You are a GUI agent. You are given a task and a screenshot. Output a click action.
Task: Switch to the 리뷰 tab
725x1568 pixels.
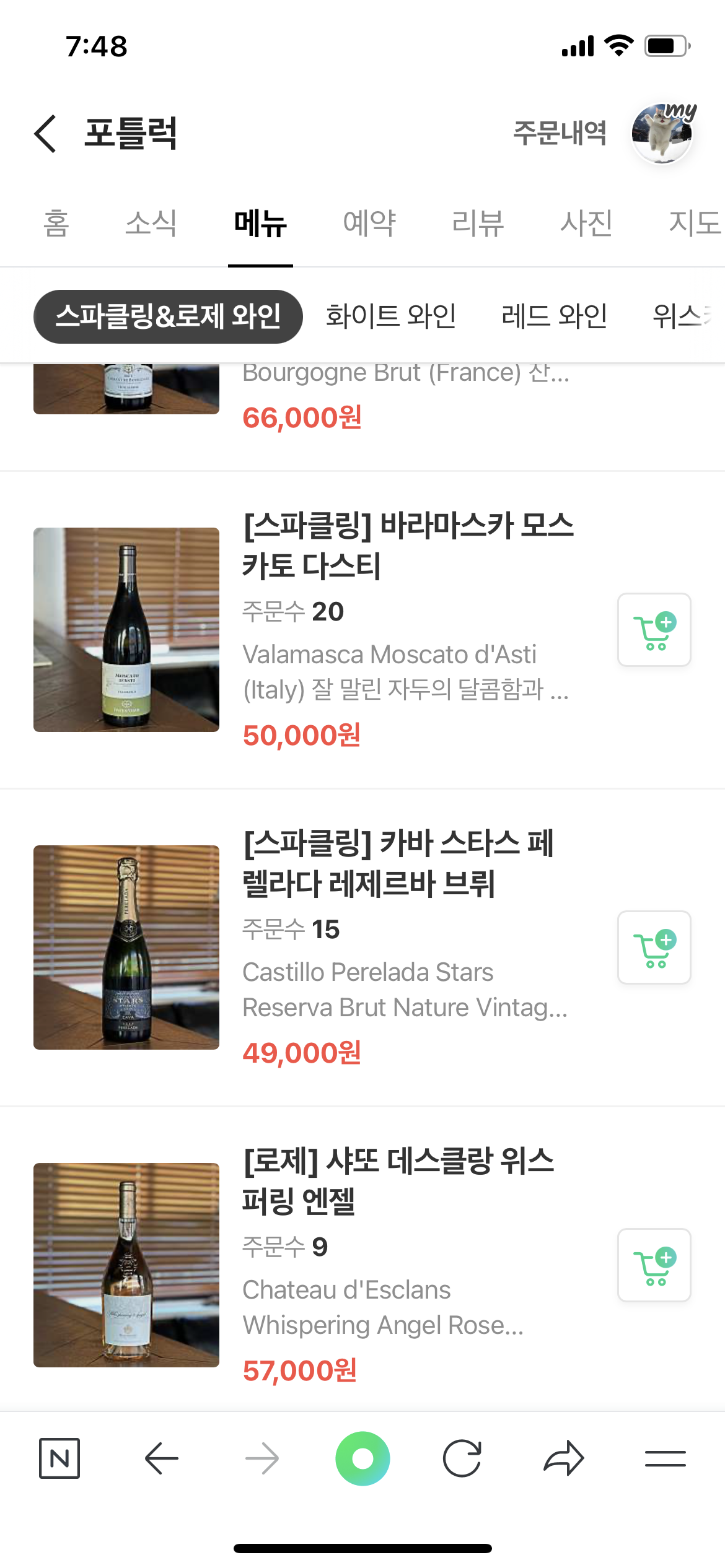(478, 224)
